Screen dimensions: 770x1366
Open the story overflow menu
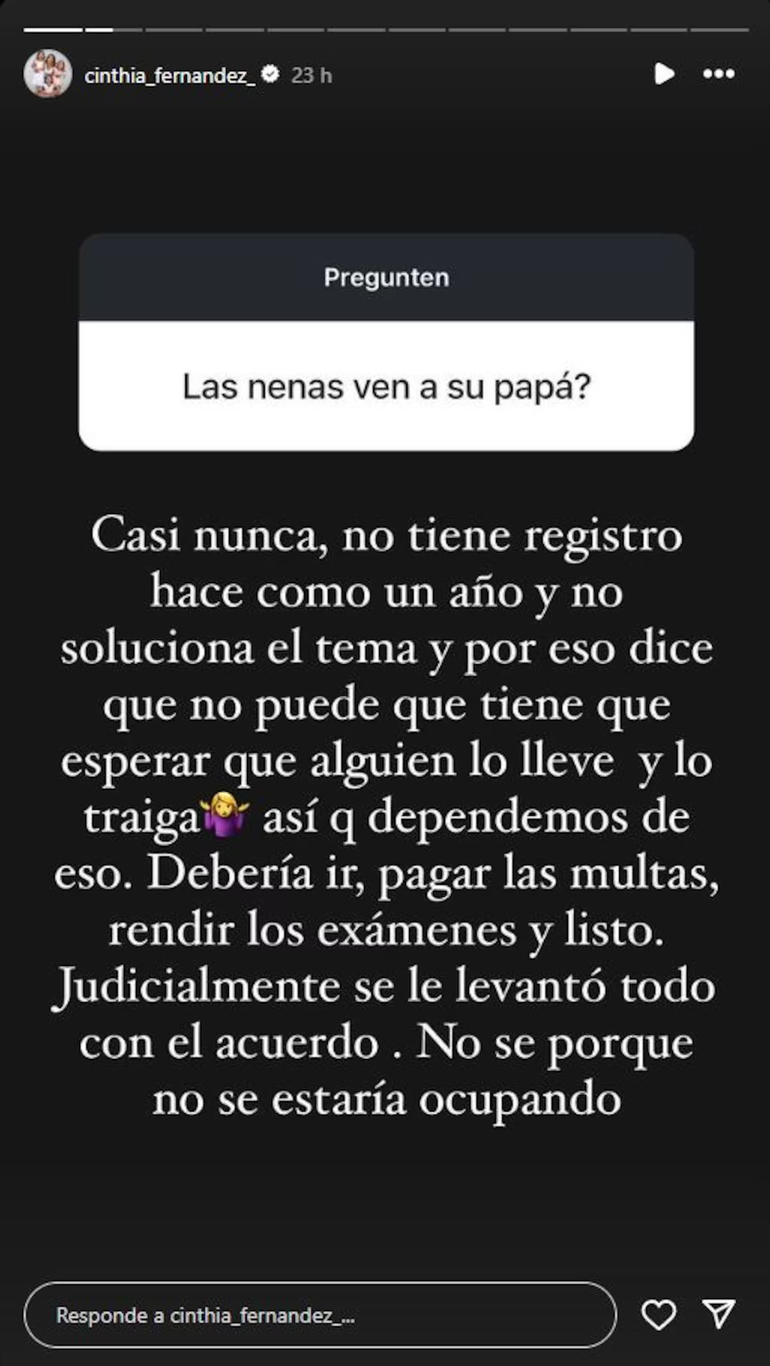(719, 74)
